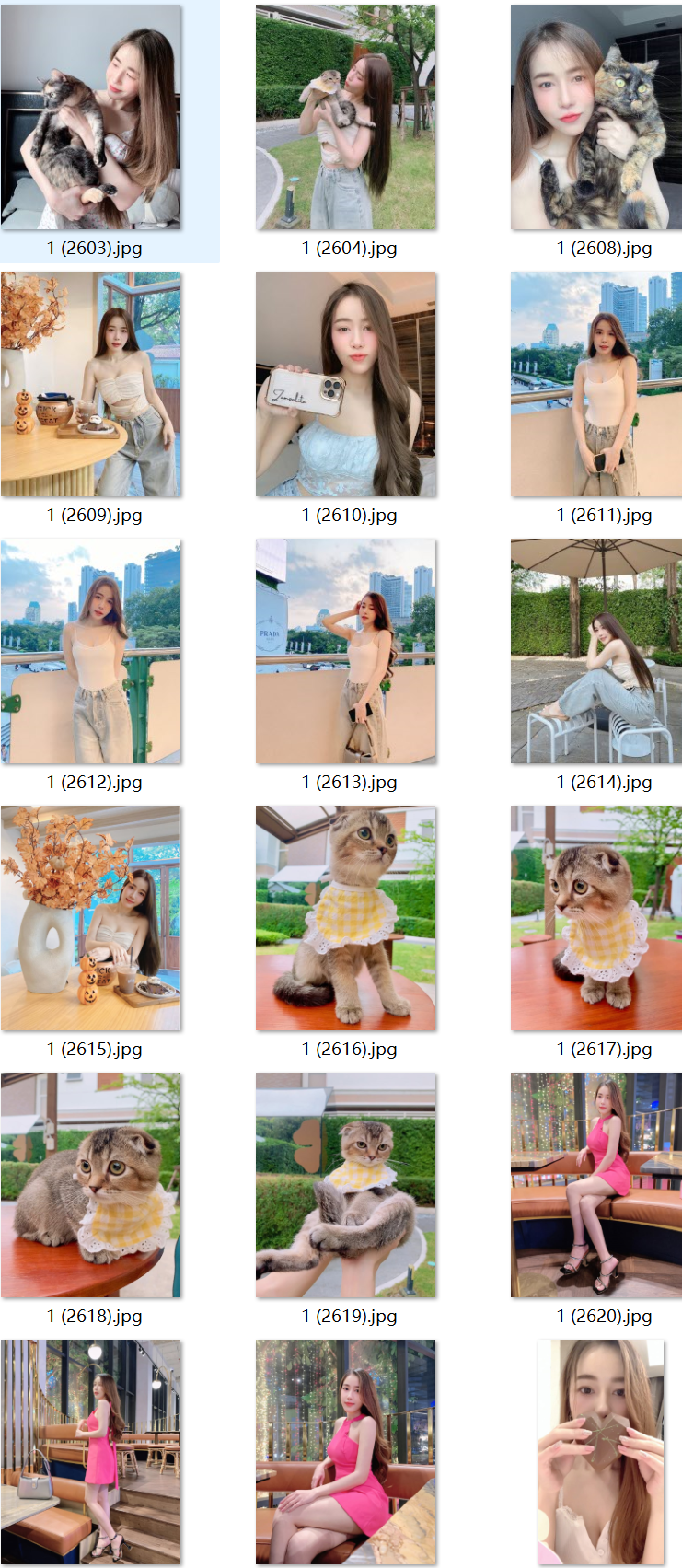Select the picture 1 (2608).jpg
Viewport: 682px width, 1568px height.
[596, 117]
